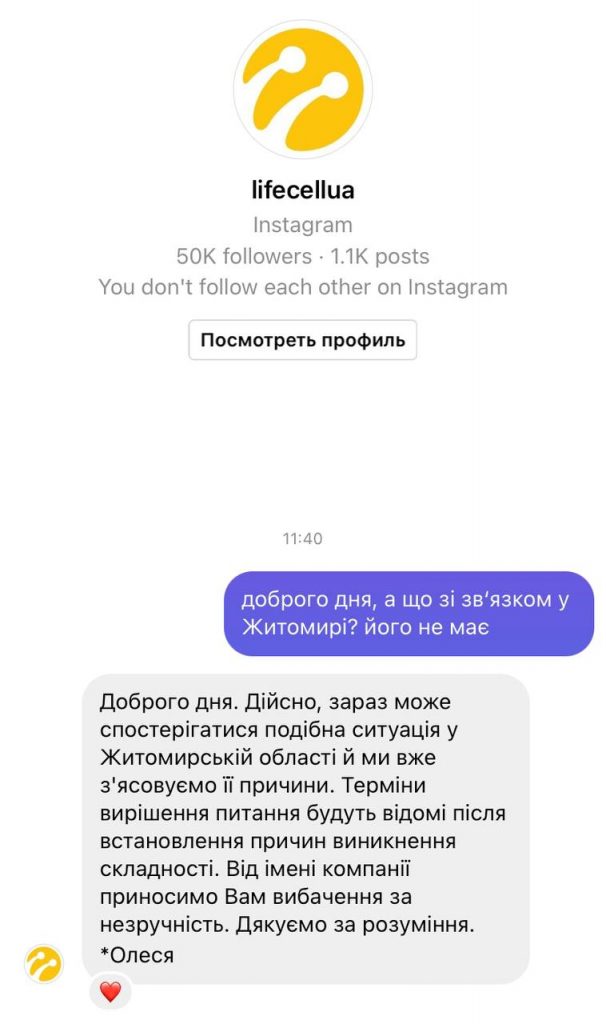The width and height of the screenshot is (606, 1024).
Task: Tap the heart reaction under Олеся's message
Action: point(110,992)
